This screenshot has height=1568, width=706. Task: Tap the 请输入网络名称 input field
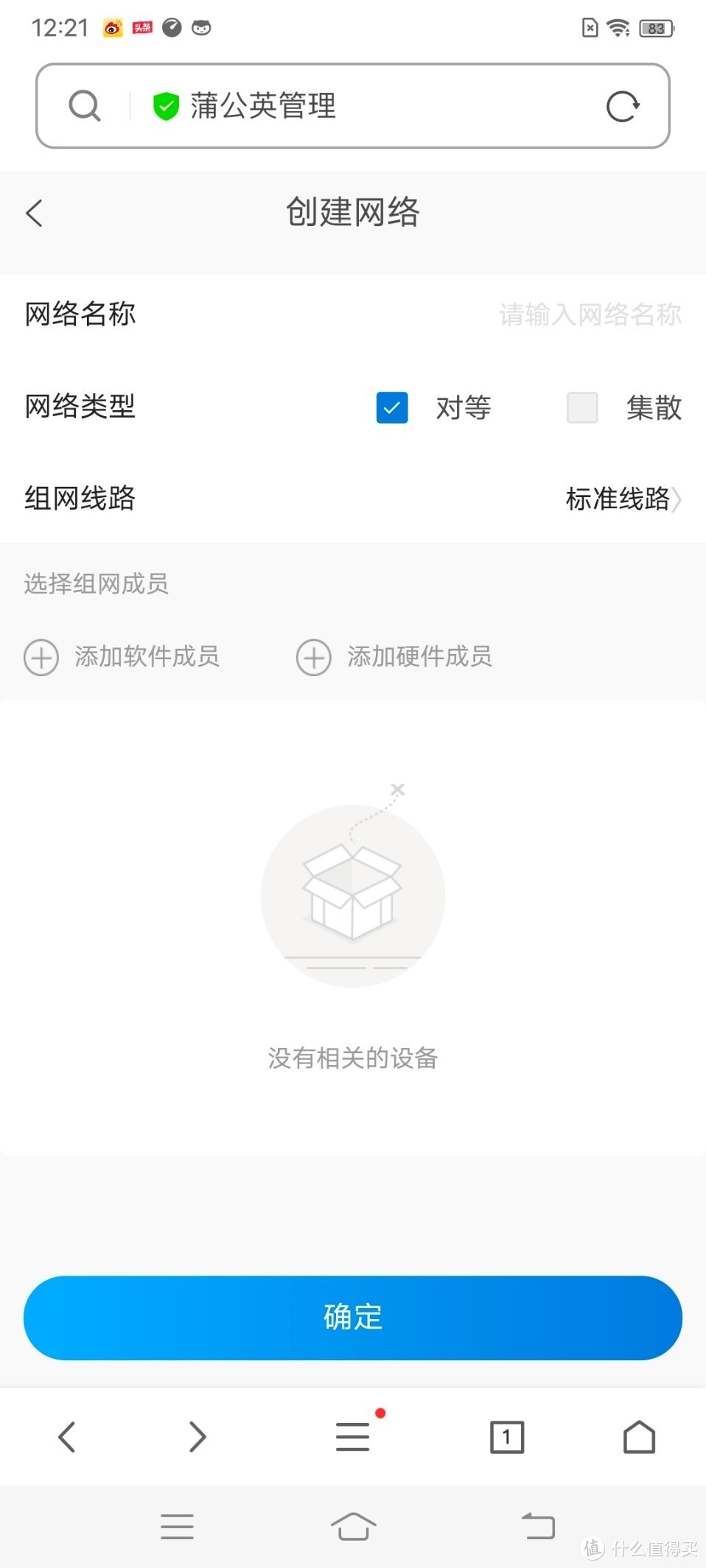point(590,314)
